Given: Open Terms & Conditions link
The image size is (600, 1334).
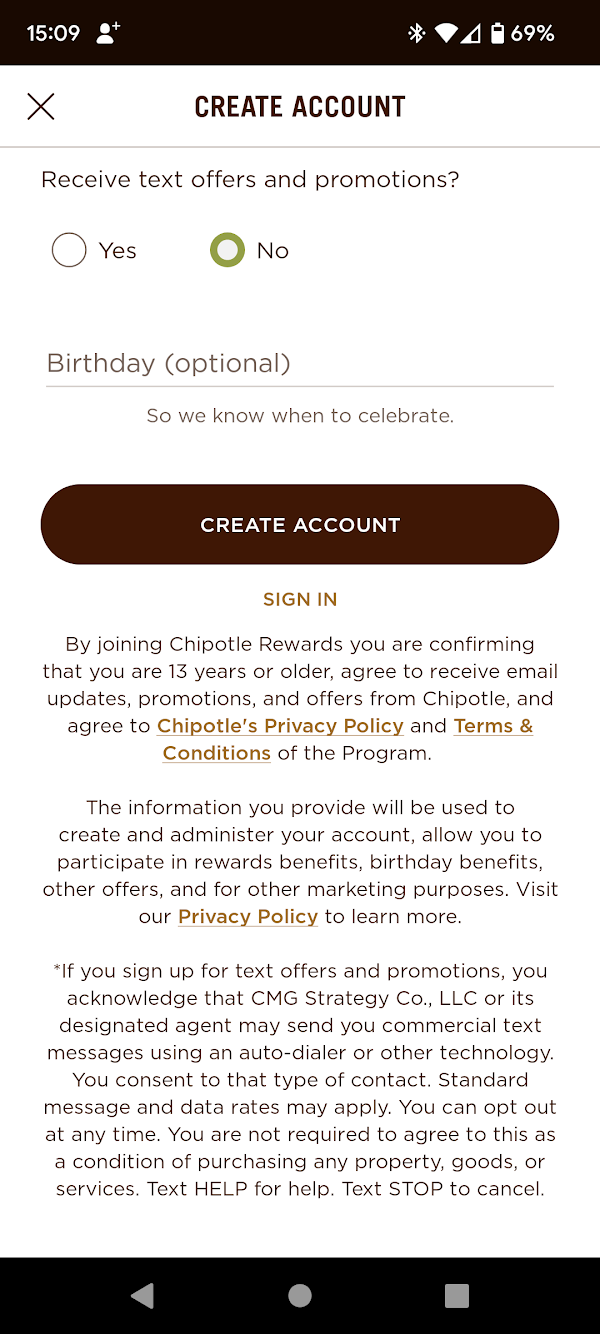Looking at the screenshot, I should 348,739.
